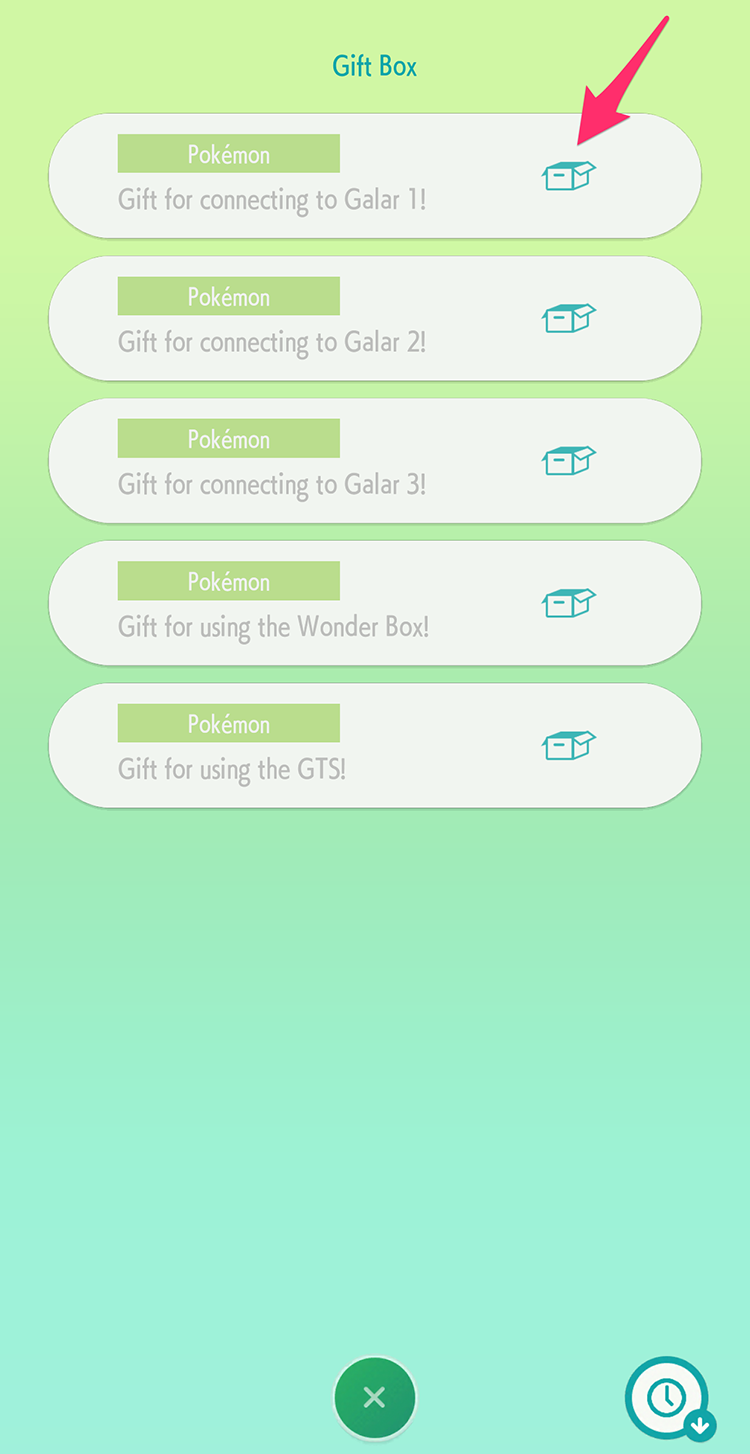The width and height of the screenshot is (750, 1454).
Task: Claim the Galar 3 connecting gift
Action: click(375, 461)
